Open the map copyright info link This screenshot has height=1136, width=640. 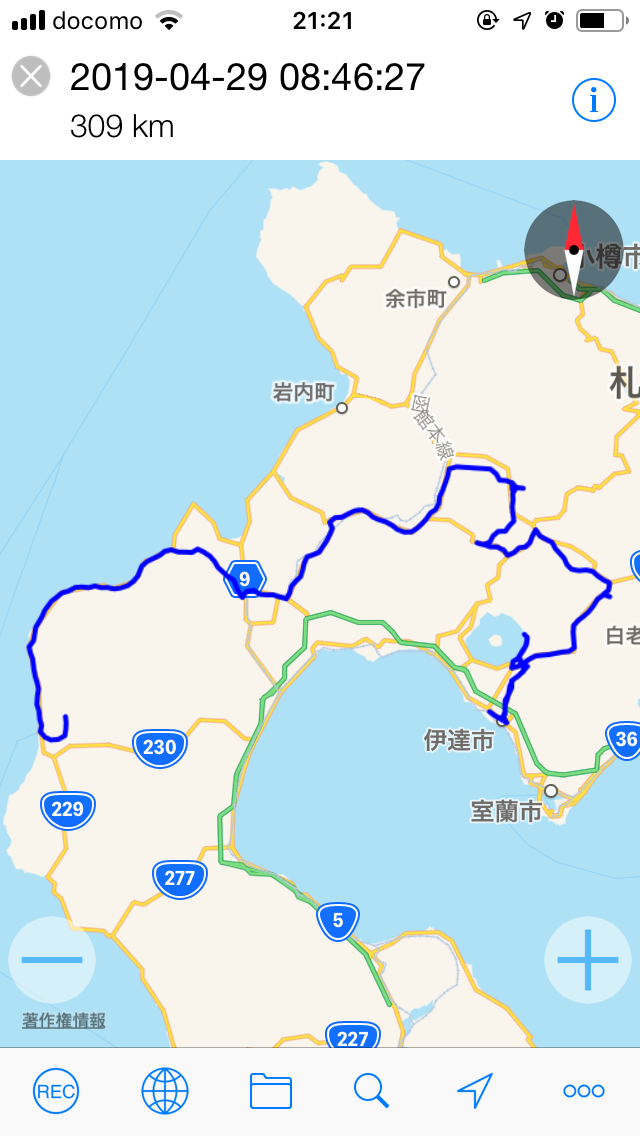coord(64,1021)
